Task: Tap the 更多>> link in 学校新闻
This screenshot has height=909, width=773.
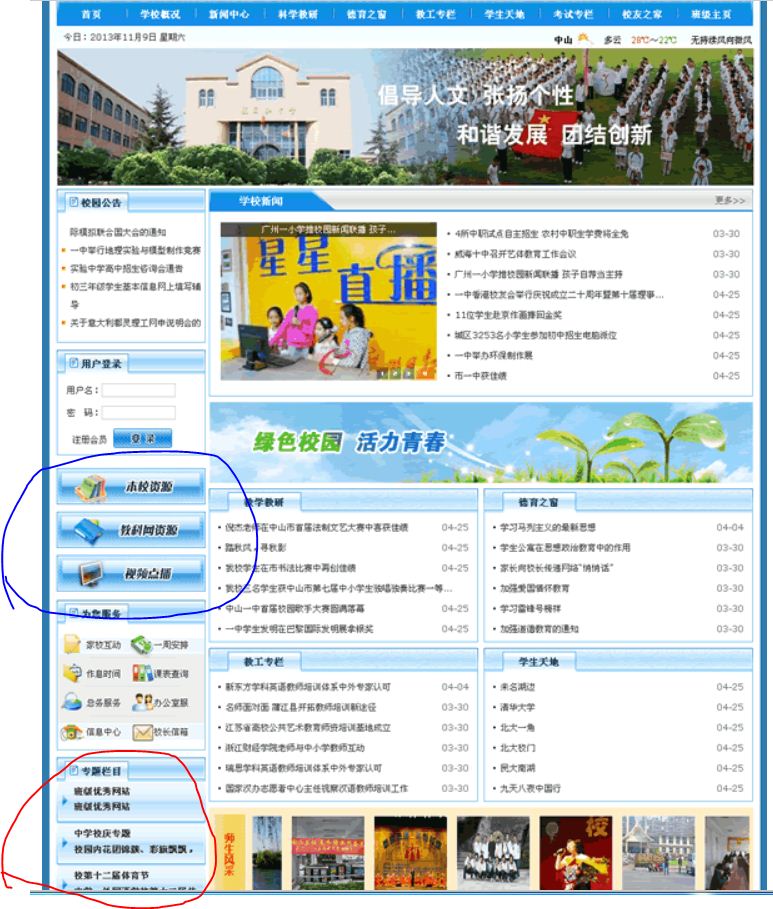Action: point(730,201)
